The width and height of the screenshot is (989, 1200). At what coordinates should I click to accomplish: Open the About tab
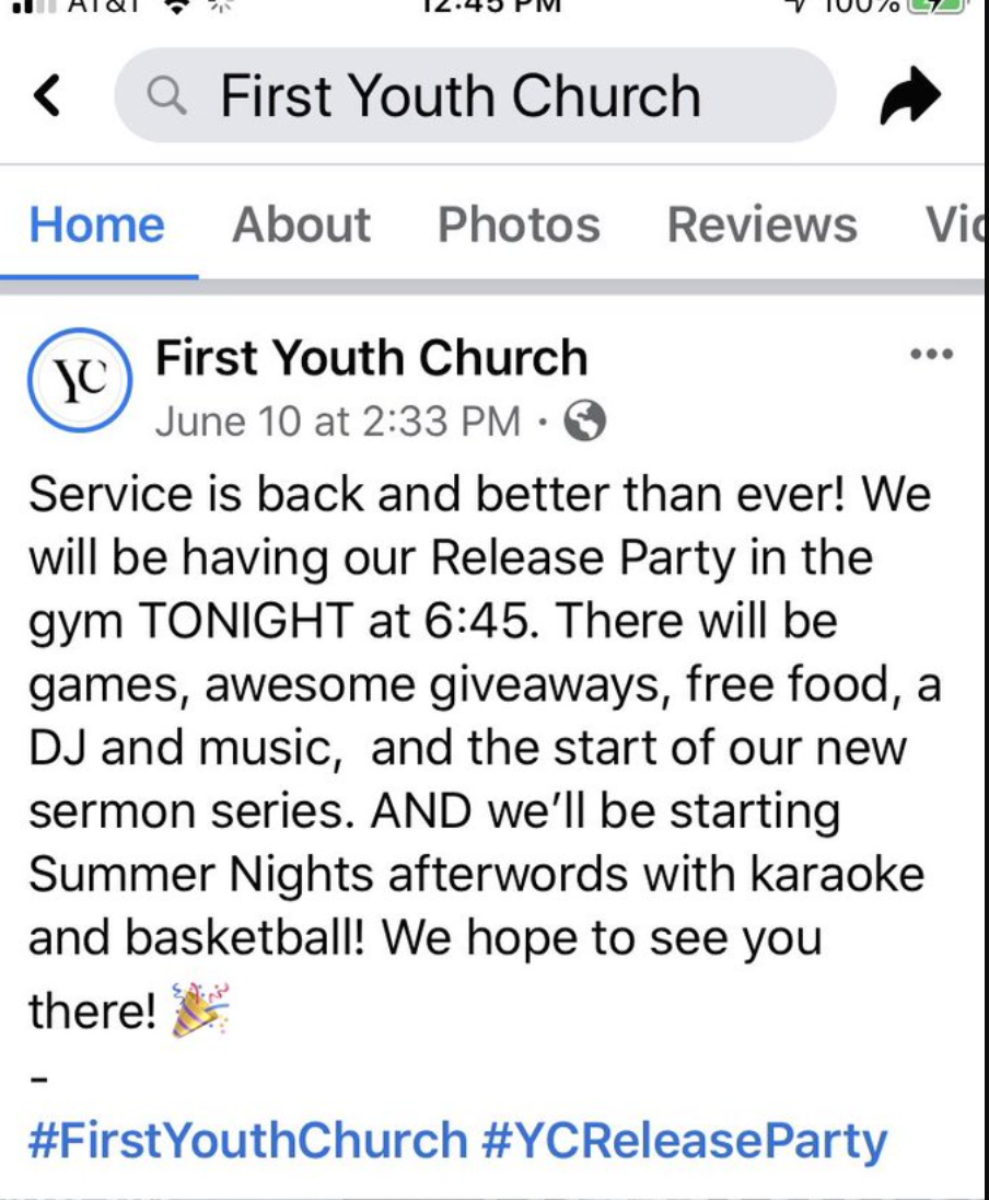click(301, 224)
